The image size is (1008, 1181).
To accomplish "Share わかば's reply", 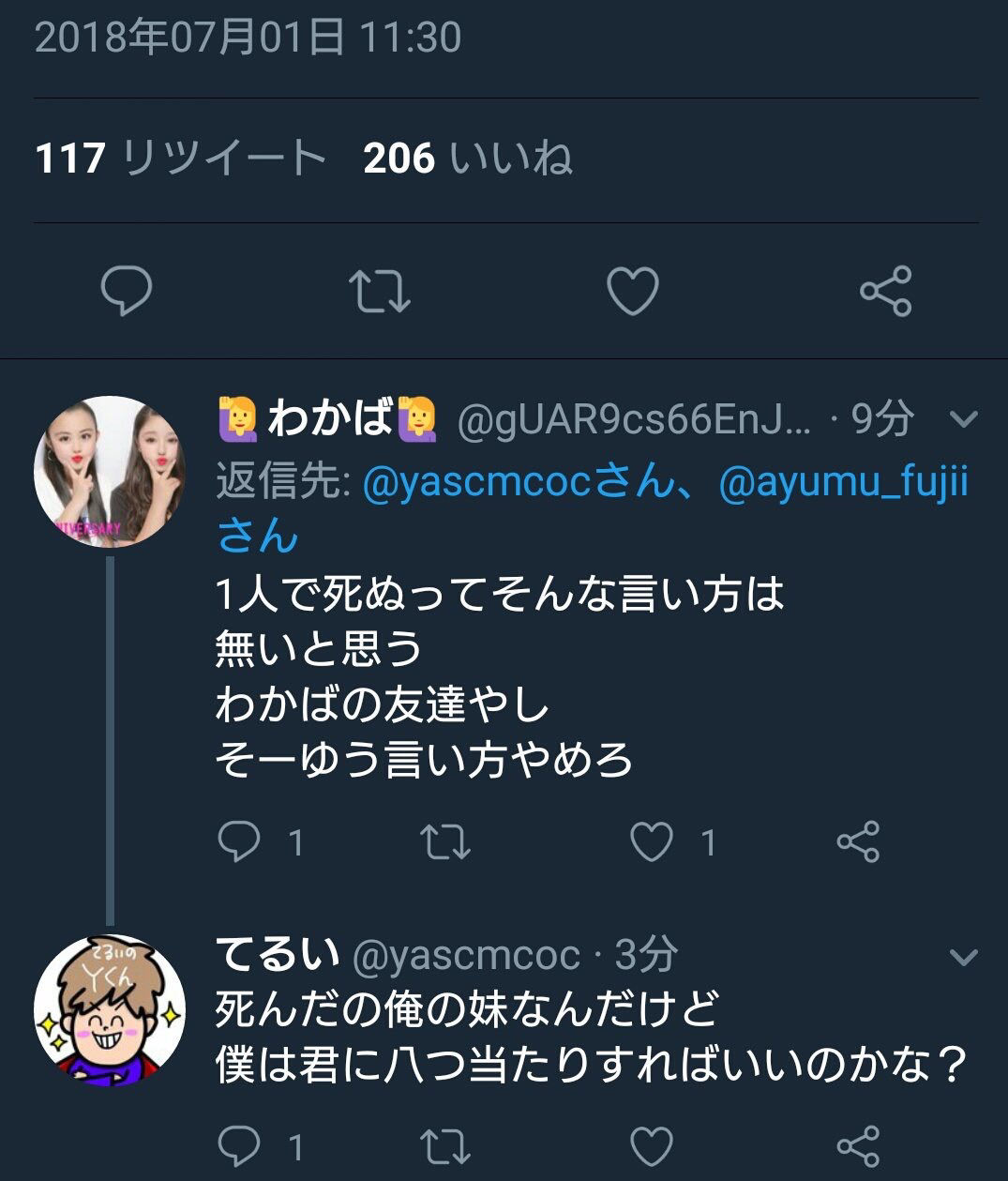I will [858, 841].
